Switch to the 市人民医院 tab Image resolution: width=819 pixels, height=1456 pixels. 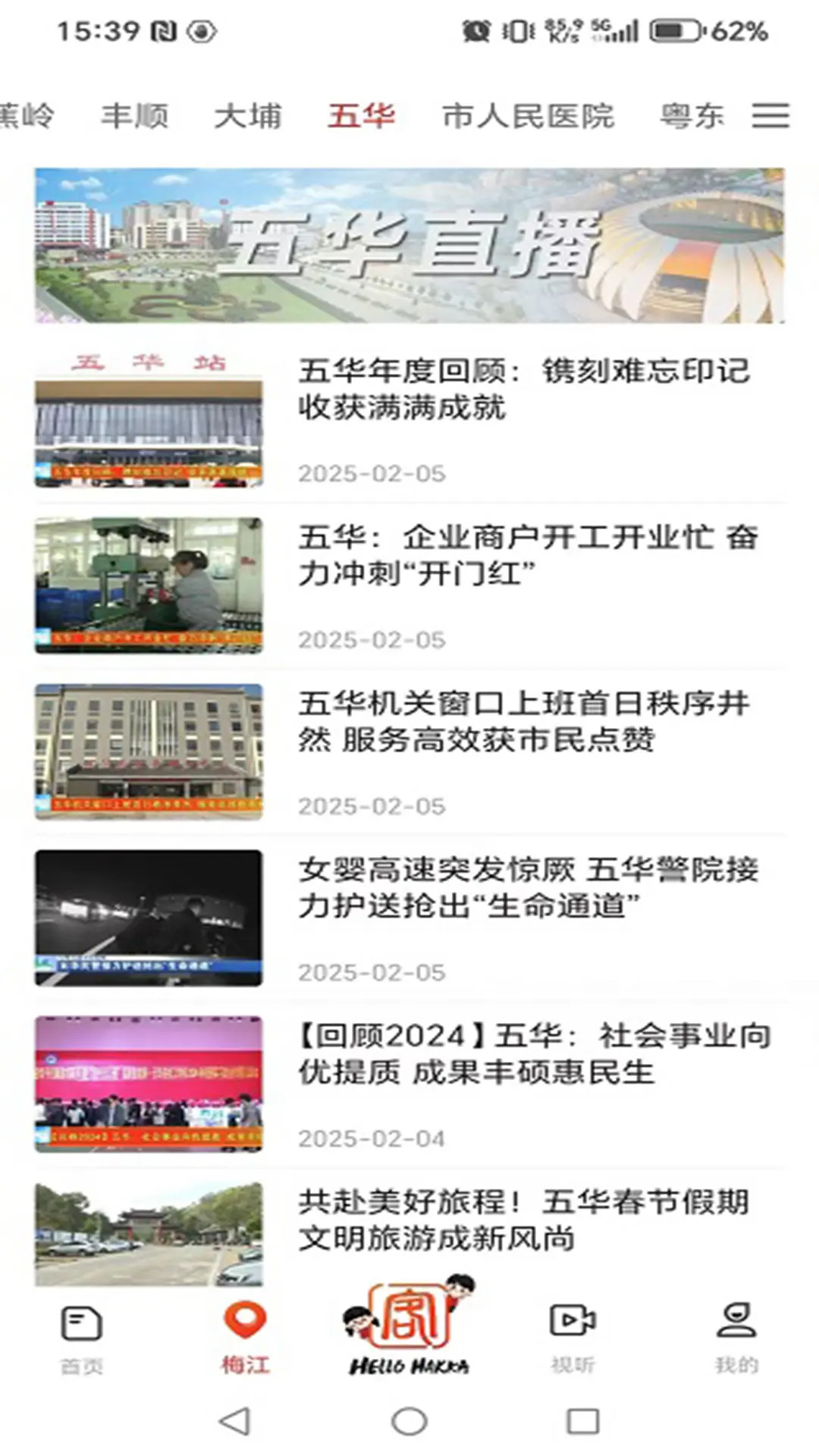click(529, 115)
